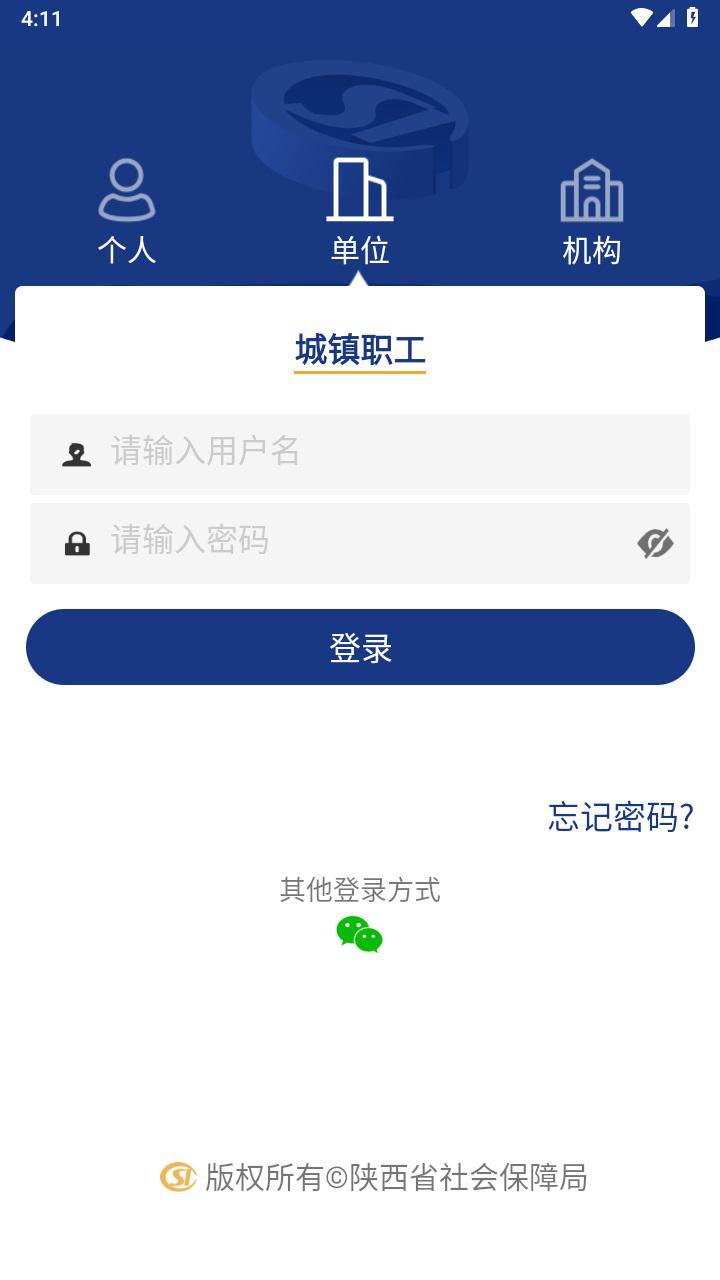
Task: Tap the 请输入密码 password field
Action: [360, 543]
